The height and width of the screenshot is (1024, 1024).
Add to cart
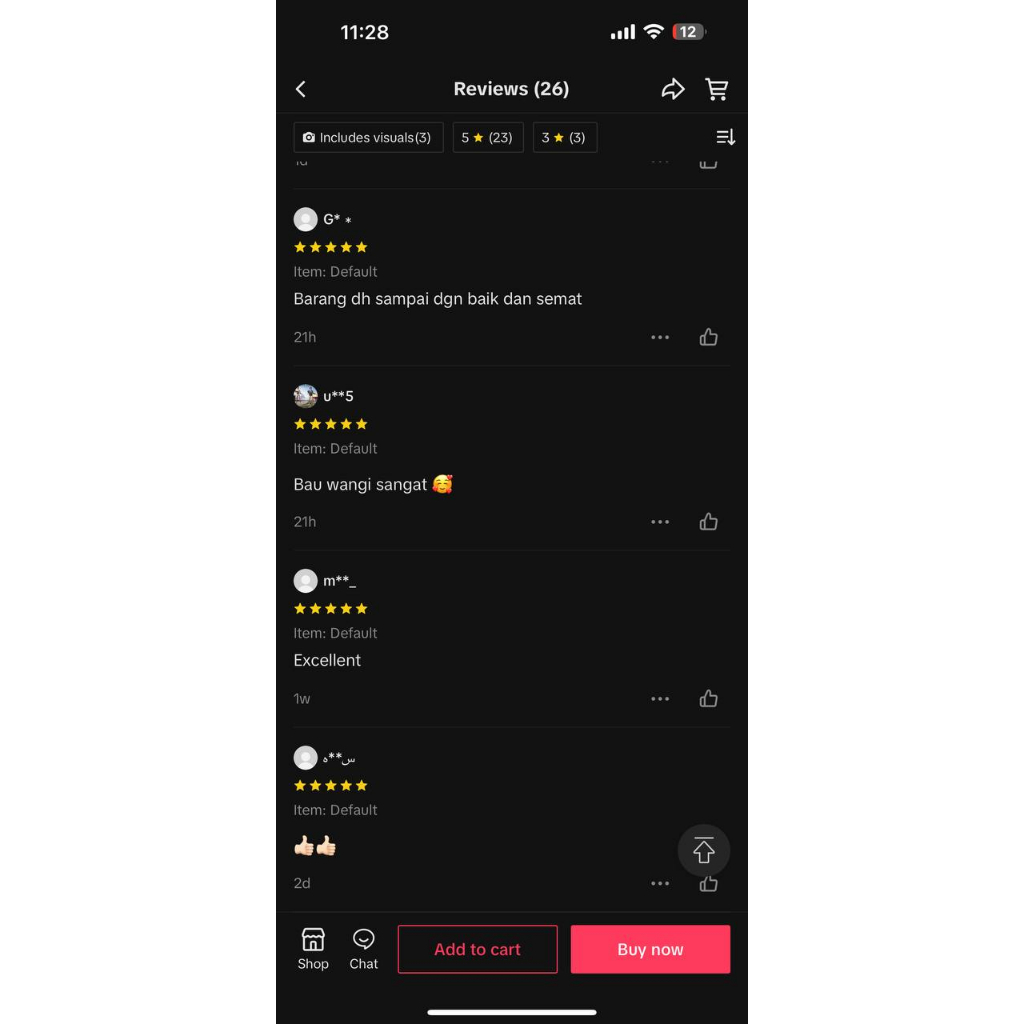pyautogui.click(x=477, y=949)
